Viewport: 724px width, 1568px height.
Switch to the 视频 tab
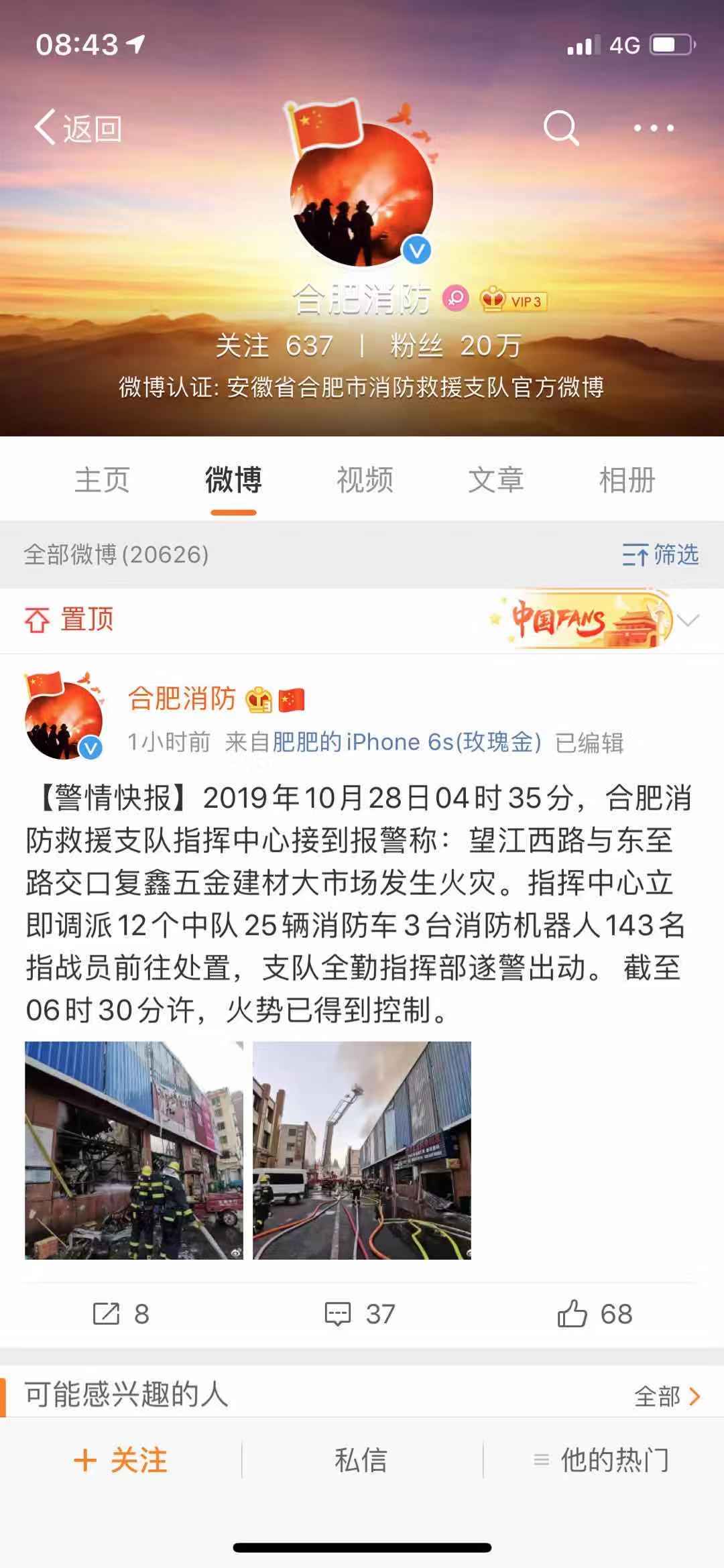[365, 480]
